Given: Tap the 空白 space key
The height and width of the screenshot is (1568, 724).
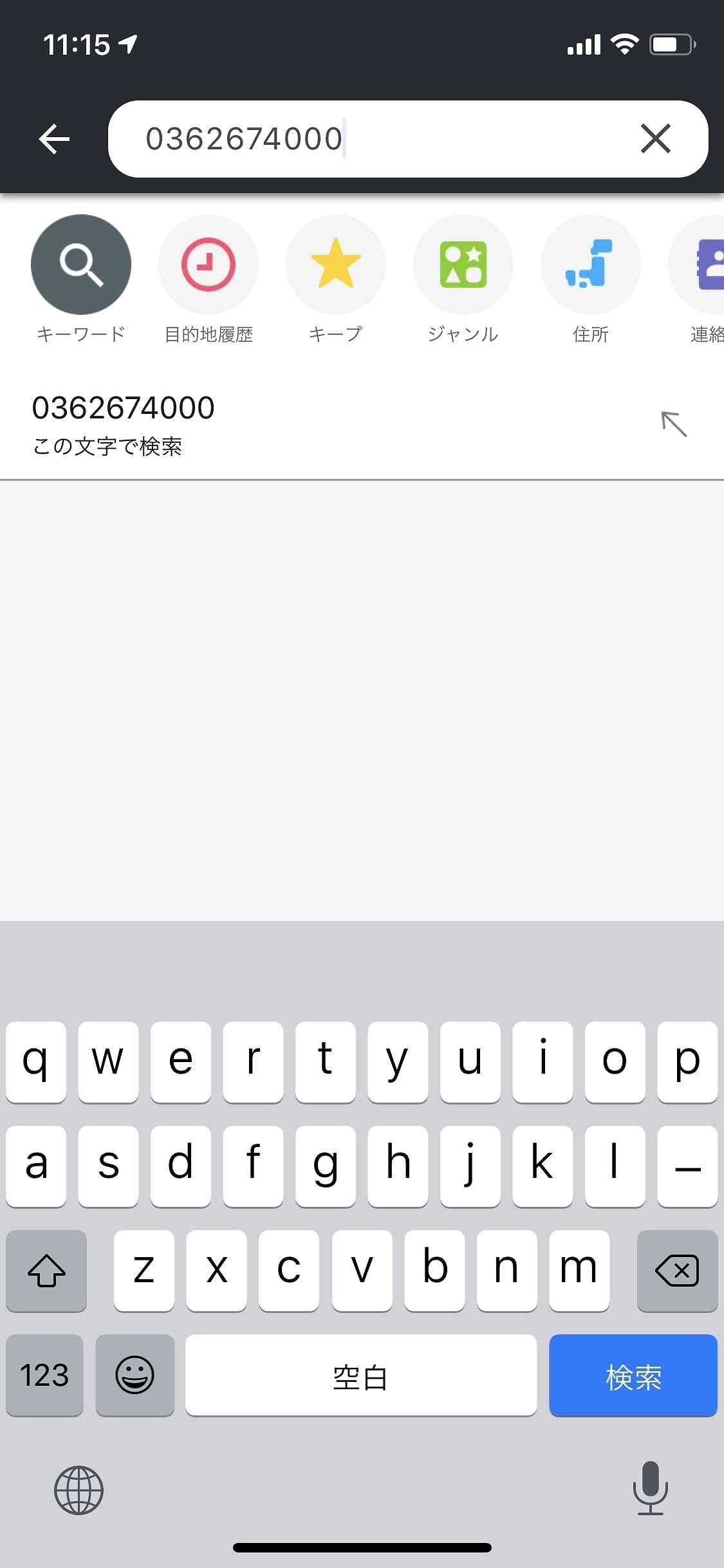Looking at the screenshot, I should pos(360,1375).
